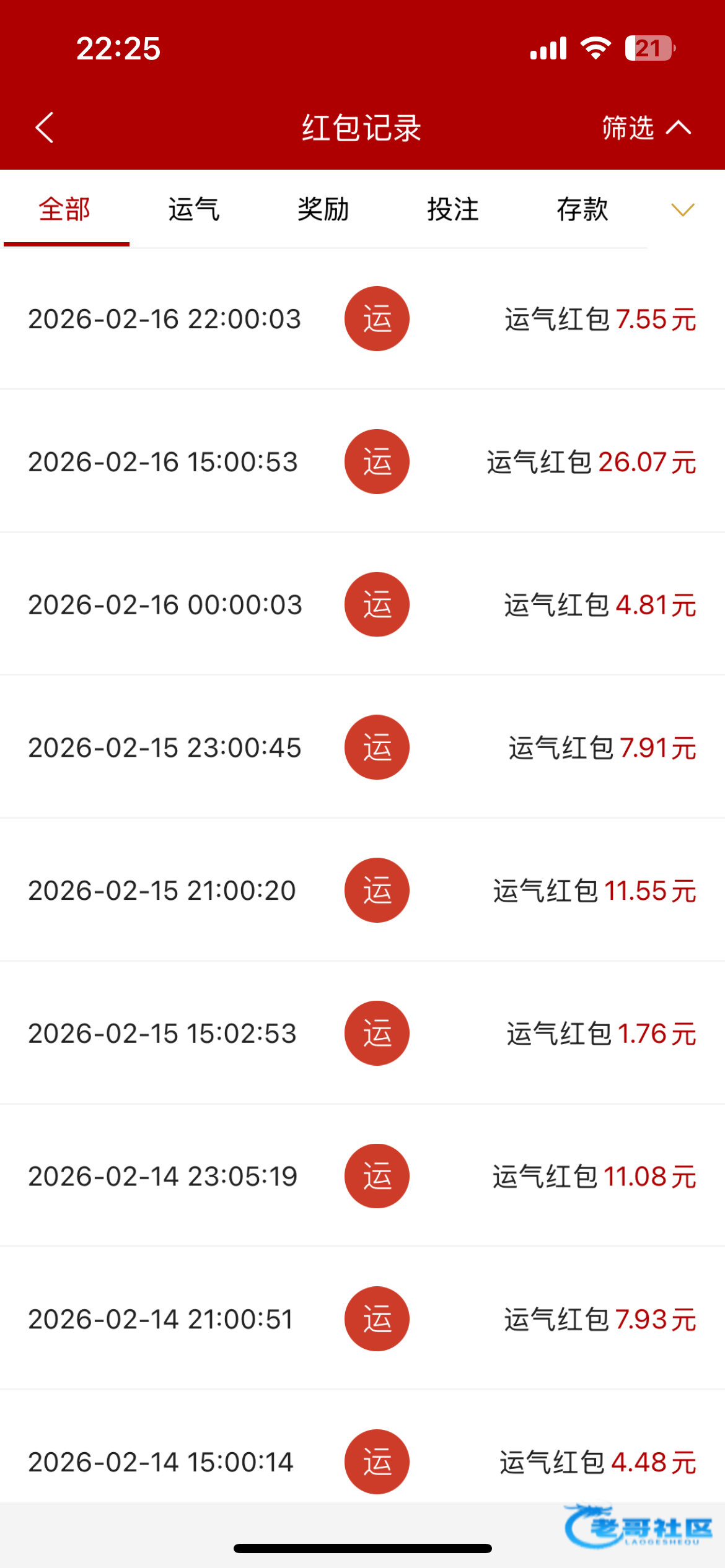Toggle the 筛选 filter panel

[x=646, y=128]
